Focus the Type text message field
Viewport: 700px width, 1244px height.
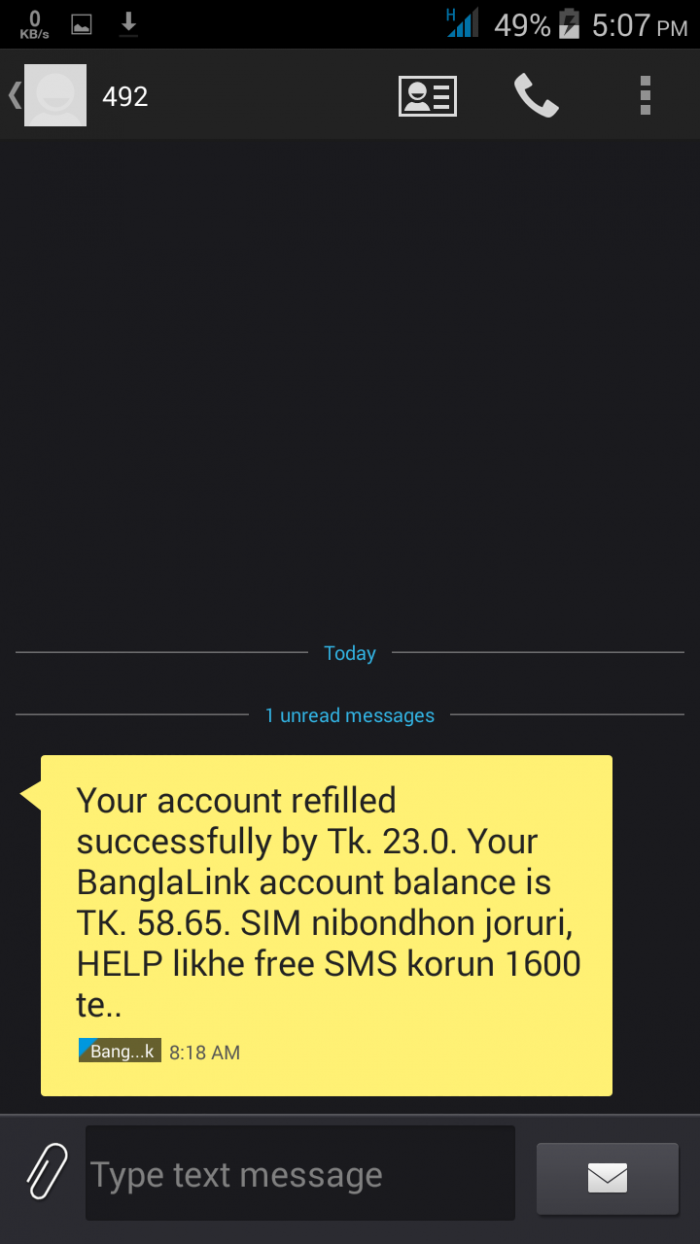pyautogui.click(x=300, y=1174)
